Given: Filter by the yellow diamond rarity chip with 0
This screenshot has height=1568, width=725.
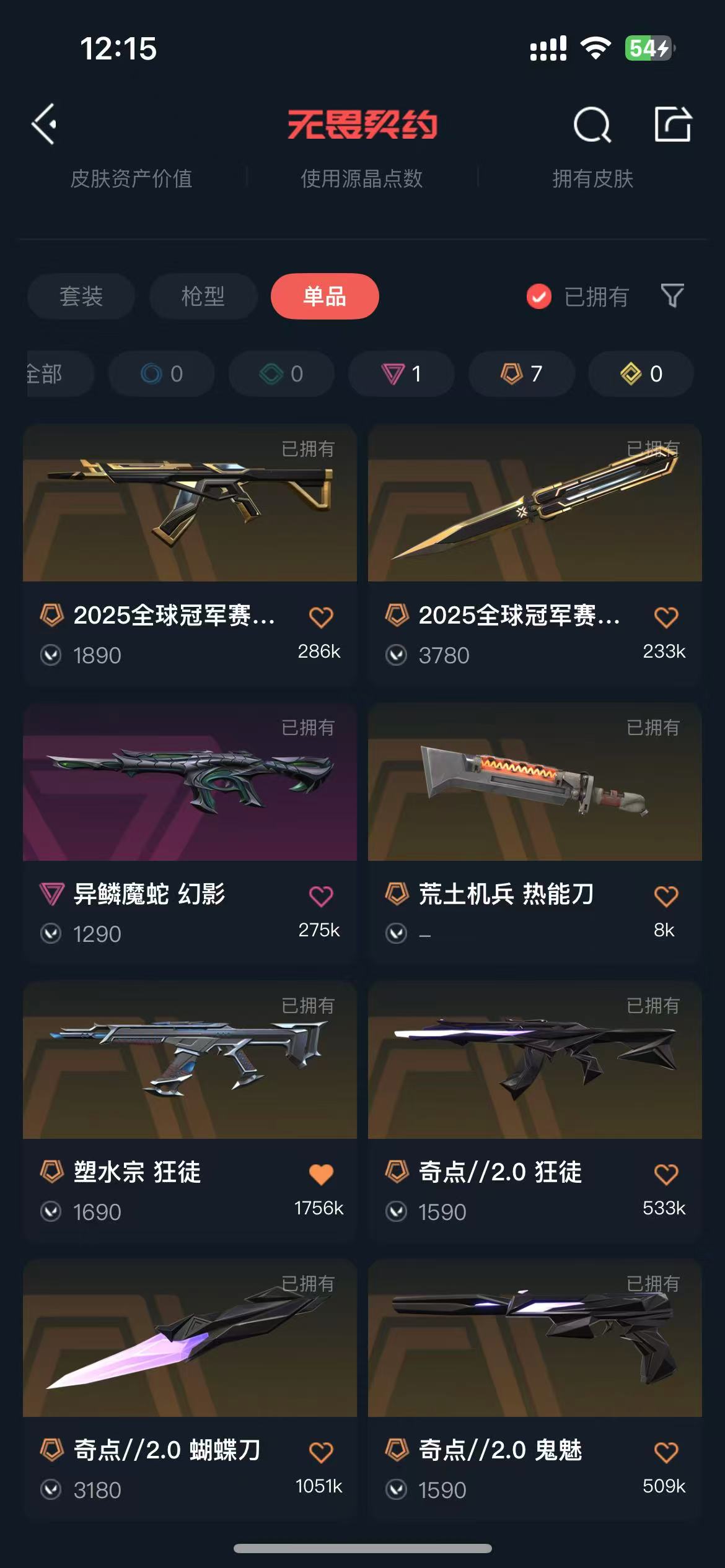Looking at the screenshot, I should (641, 373).
